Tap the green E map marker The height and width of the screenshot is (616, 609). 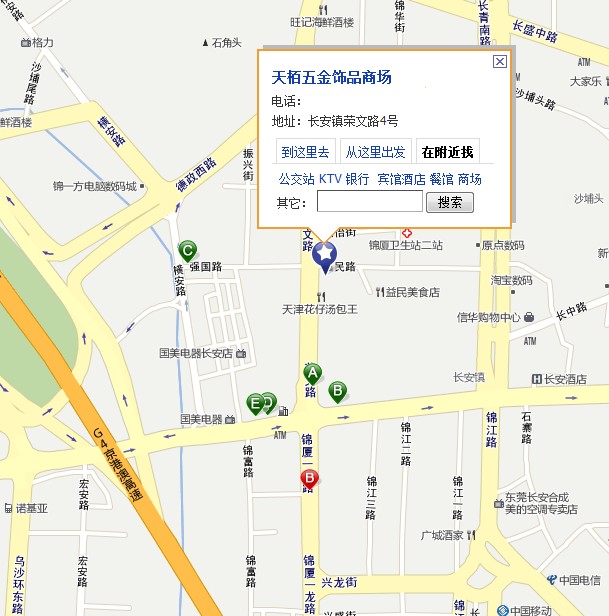(x=255, y=403)
